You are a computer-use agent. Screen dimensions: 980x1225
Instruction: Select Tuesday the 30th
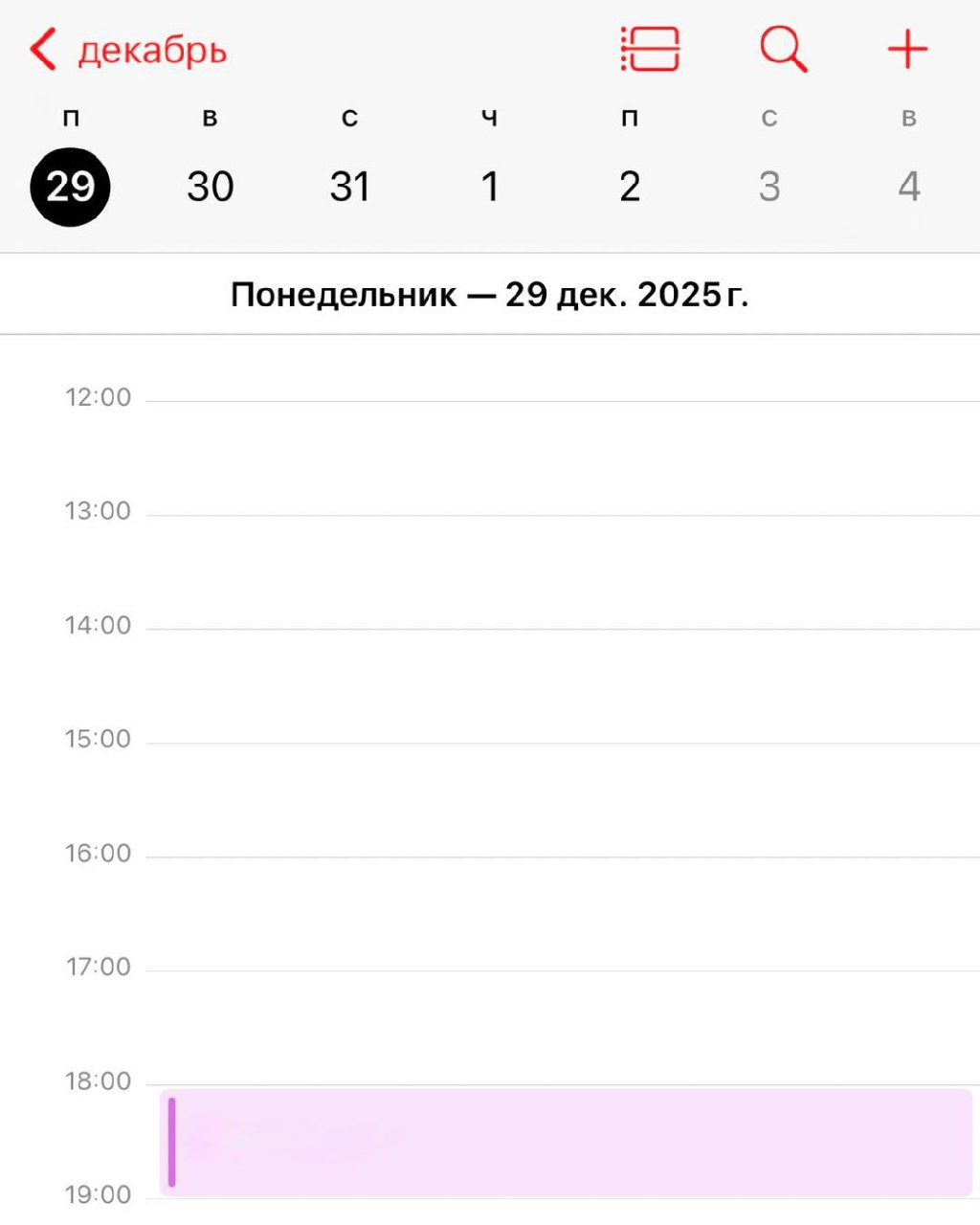click(x=211, y=187)
